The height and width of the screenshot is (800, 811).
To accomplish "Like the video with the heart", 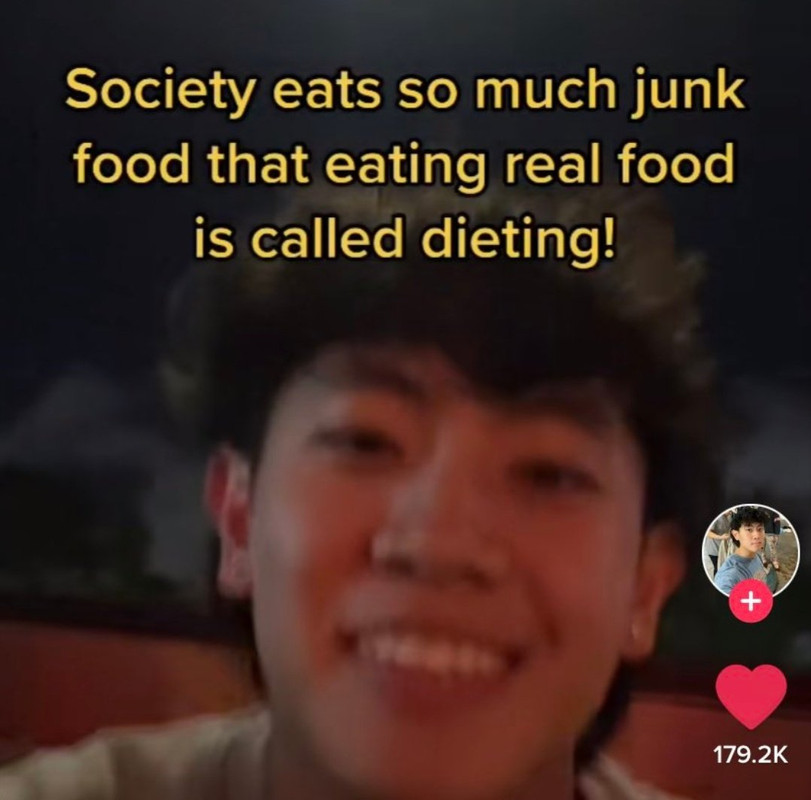I will [751, 695].
